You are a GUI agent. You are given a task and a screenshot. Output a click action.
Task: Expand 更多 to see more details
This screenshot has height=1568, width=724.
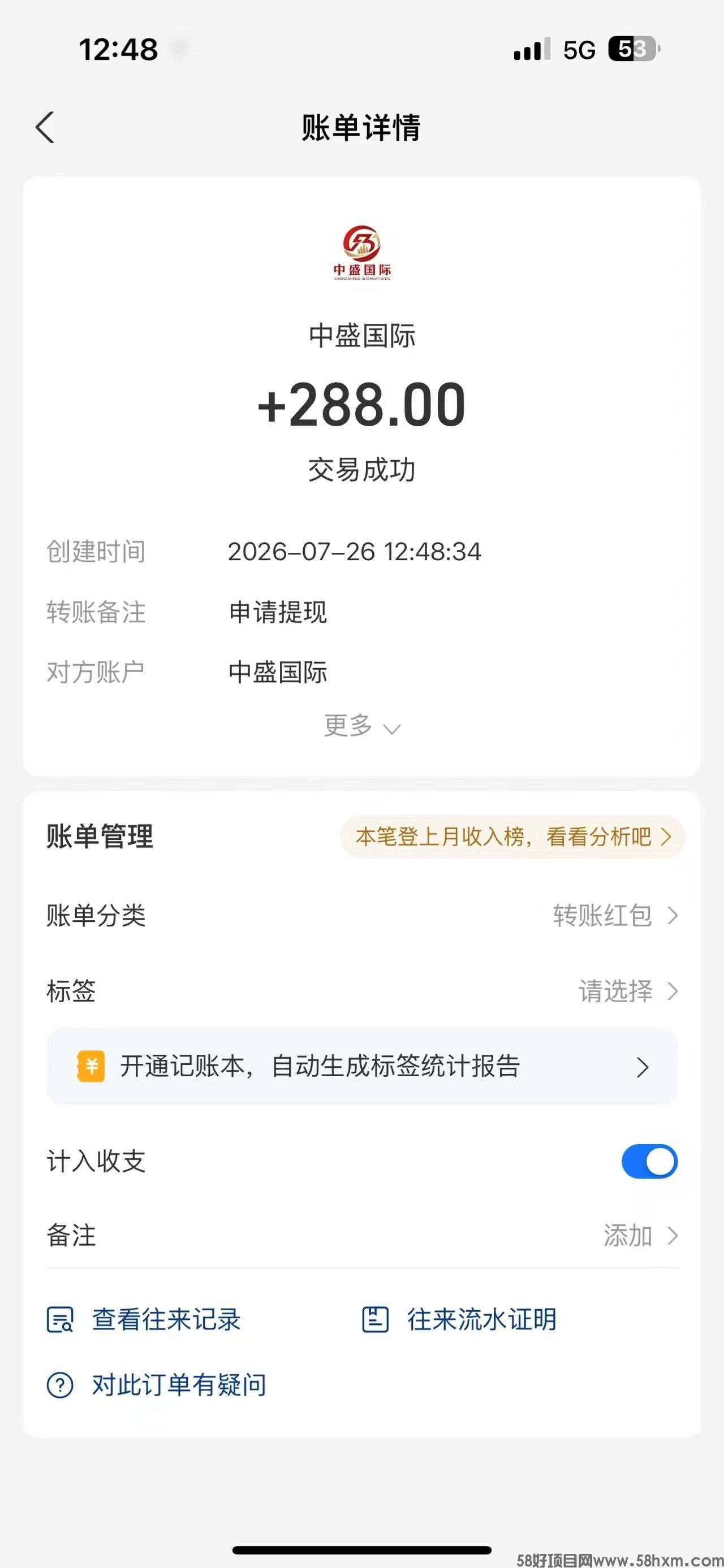[361, 726]
